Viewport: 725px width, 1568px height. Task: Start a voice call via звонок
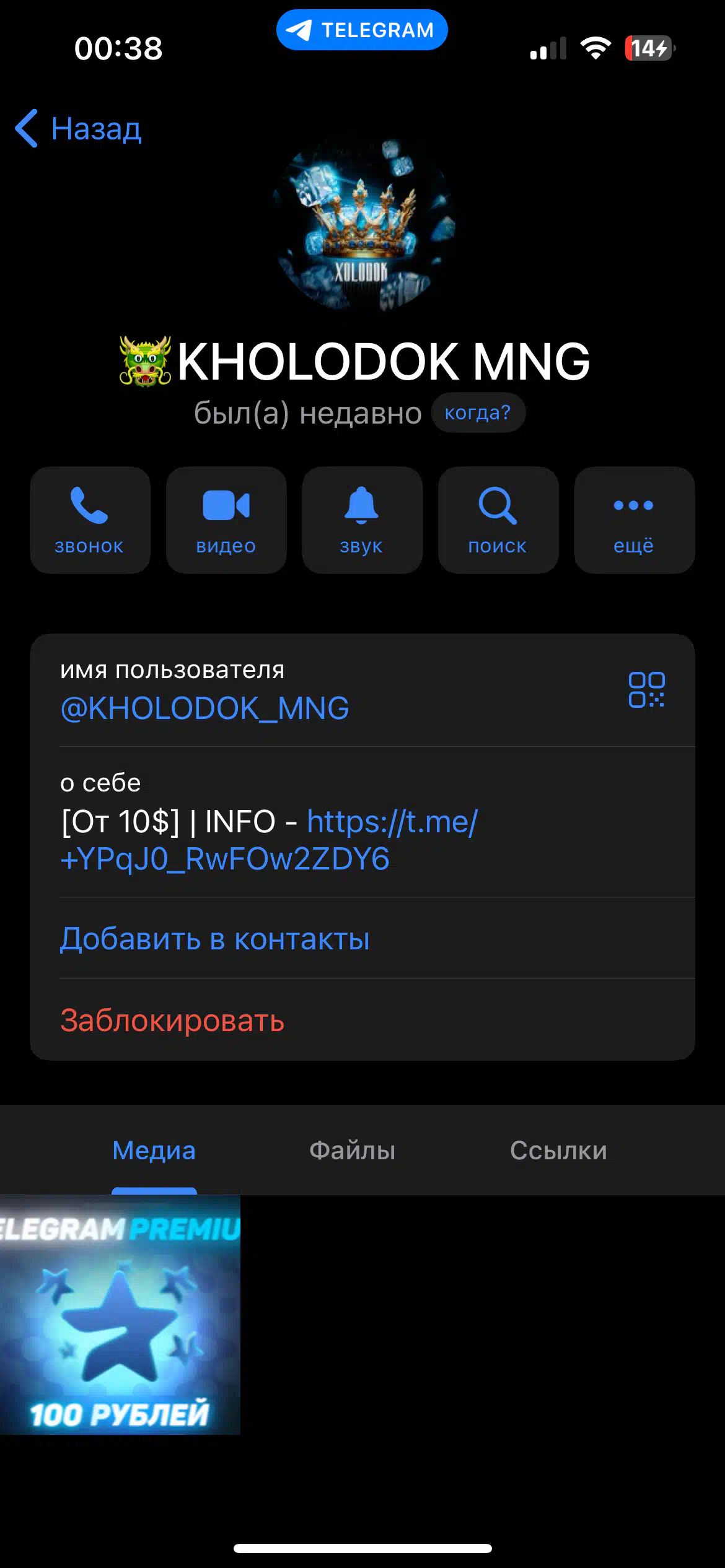[x=90, y=520]
